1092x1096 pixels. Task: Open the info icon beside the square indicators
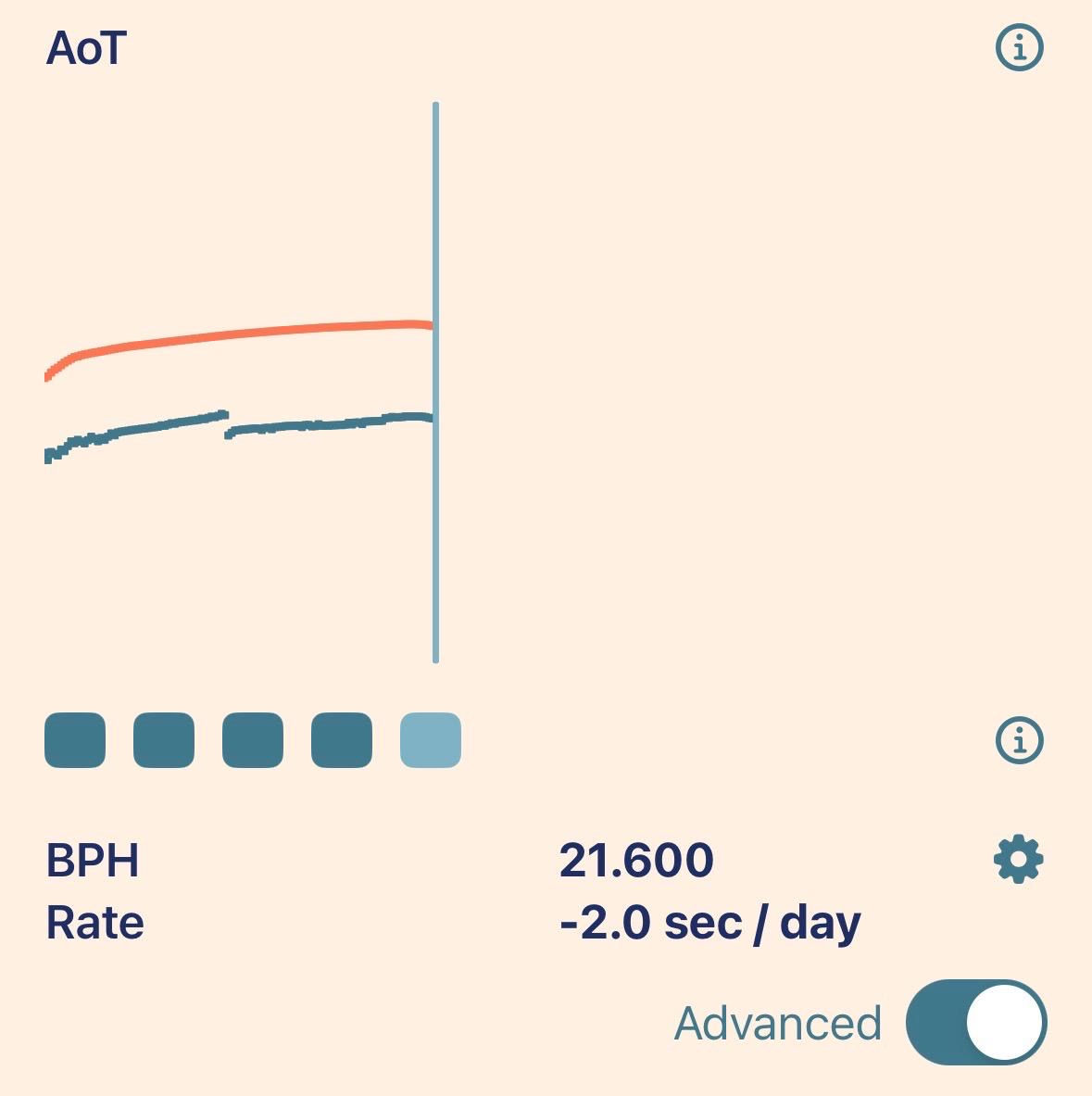(x=1019, y=740)
